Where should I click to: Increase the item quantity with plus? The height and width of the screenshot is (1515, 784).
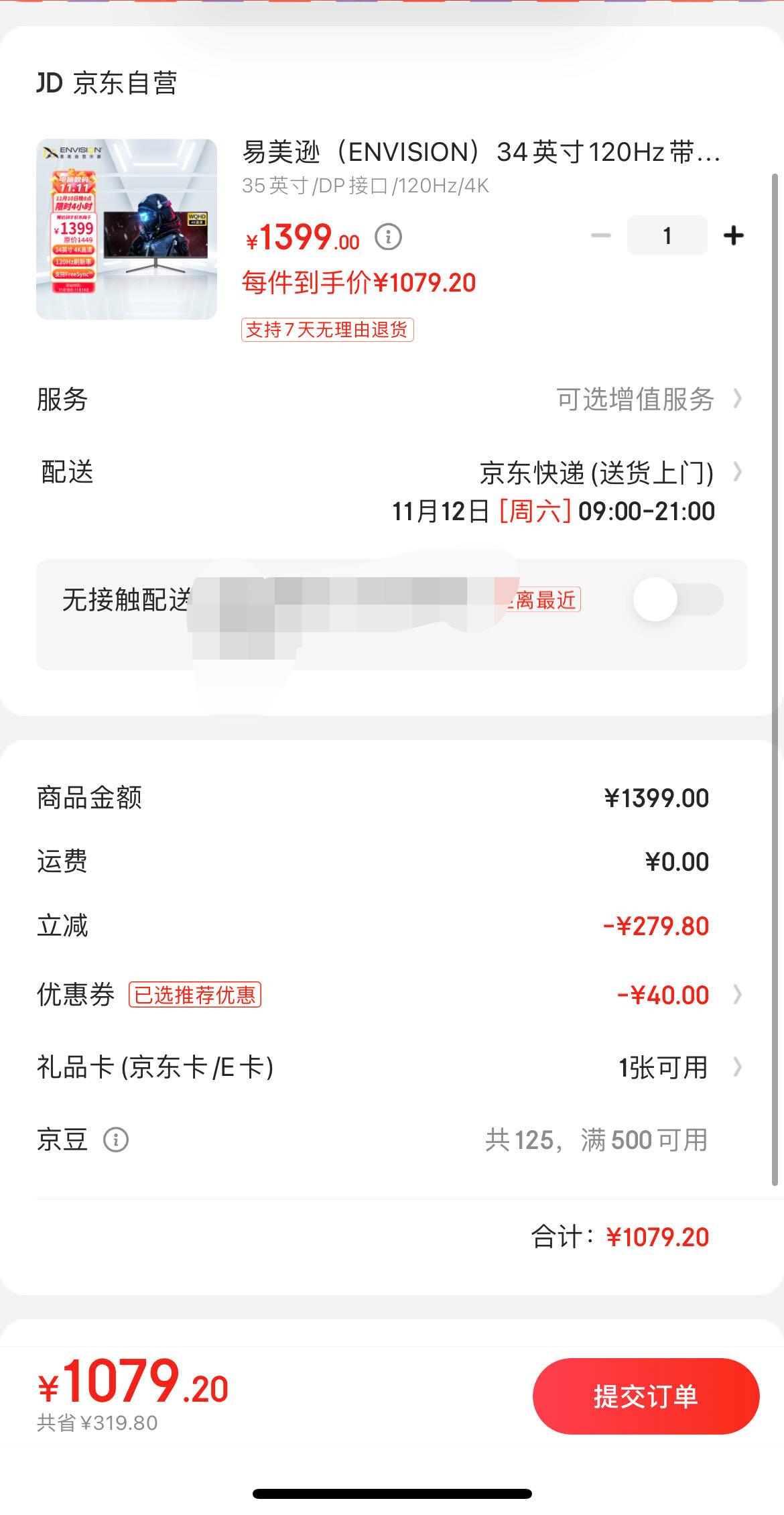point(734,235)
